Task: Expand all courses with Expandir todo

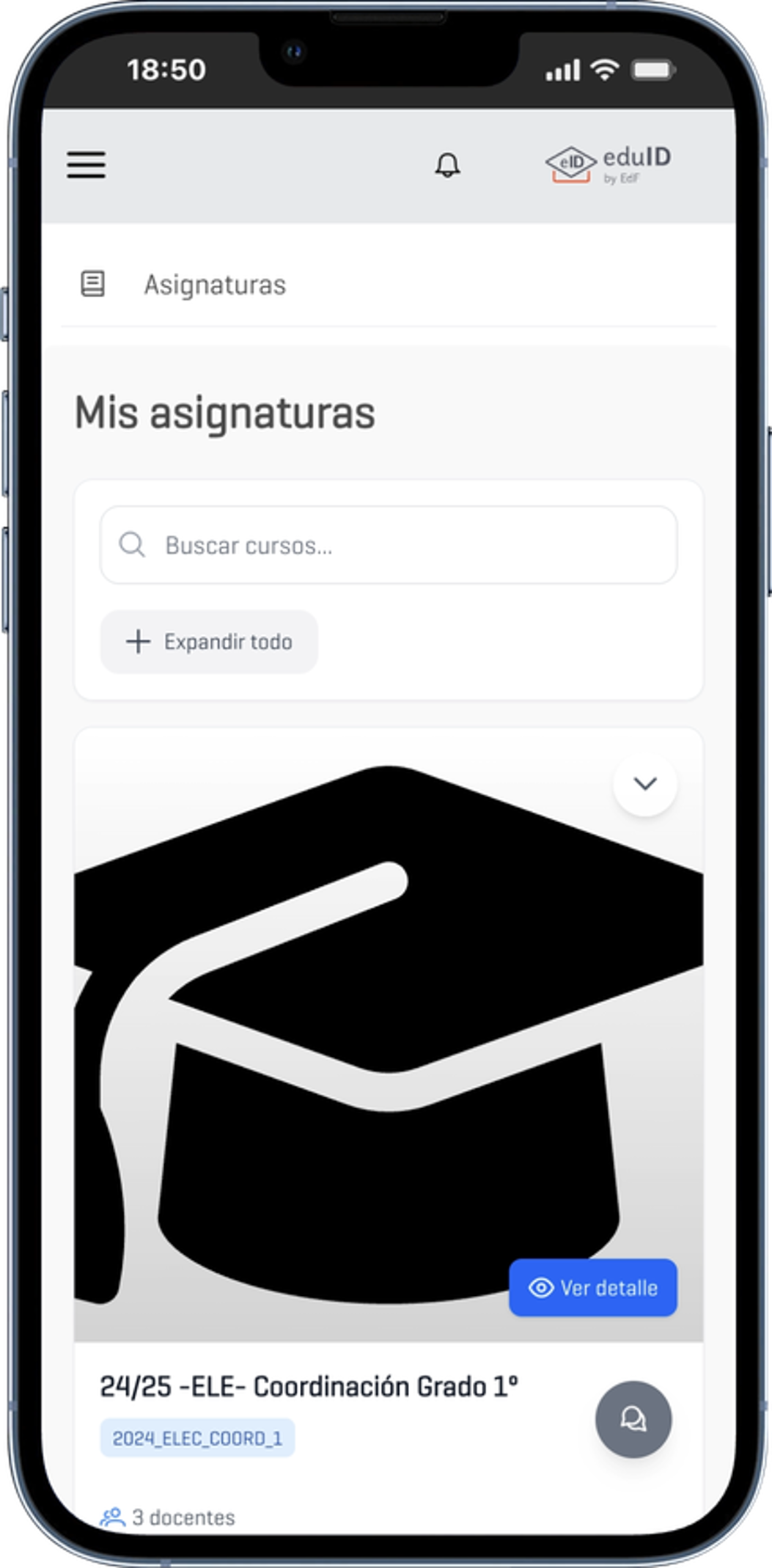Action: [208, 641]
